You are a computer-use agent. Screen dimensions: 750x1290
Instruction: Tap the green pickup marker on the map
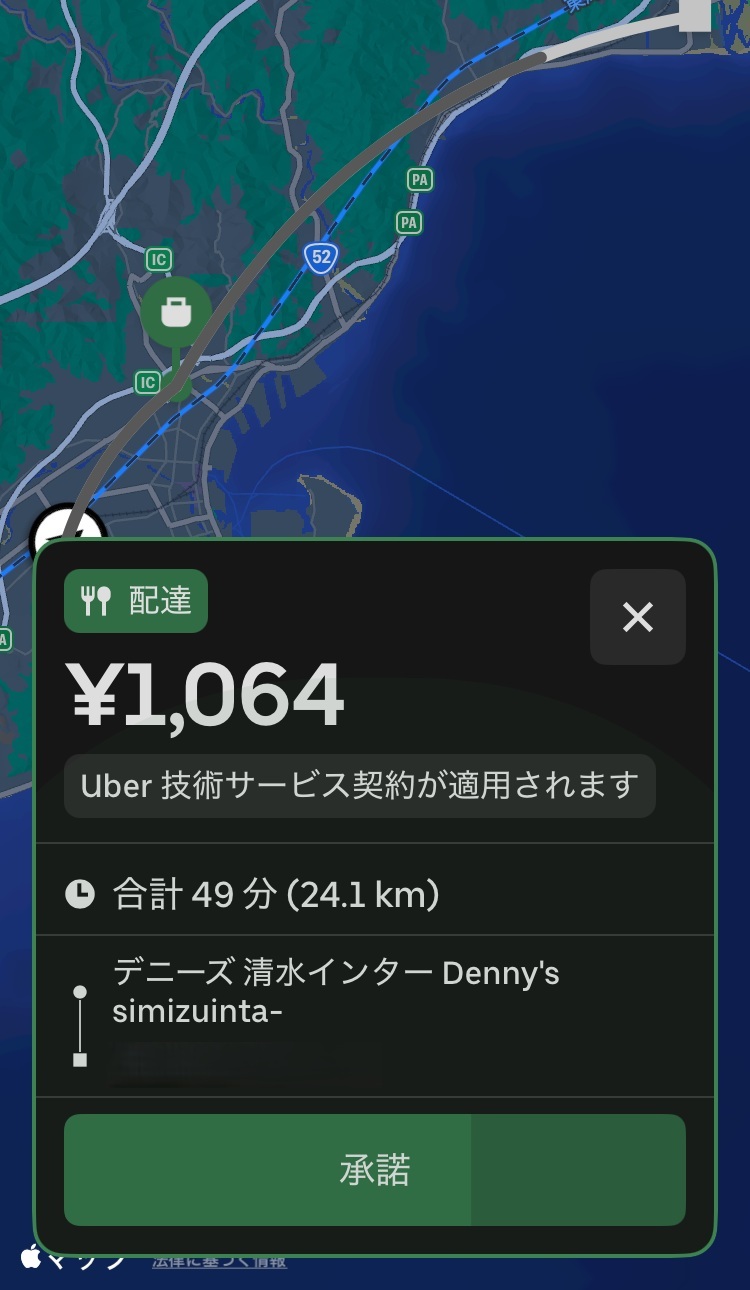176,312
